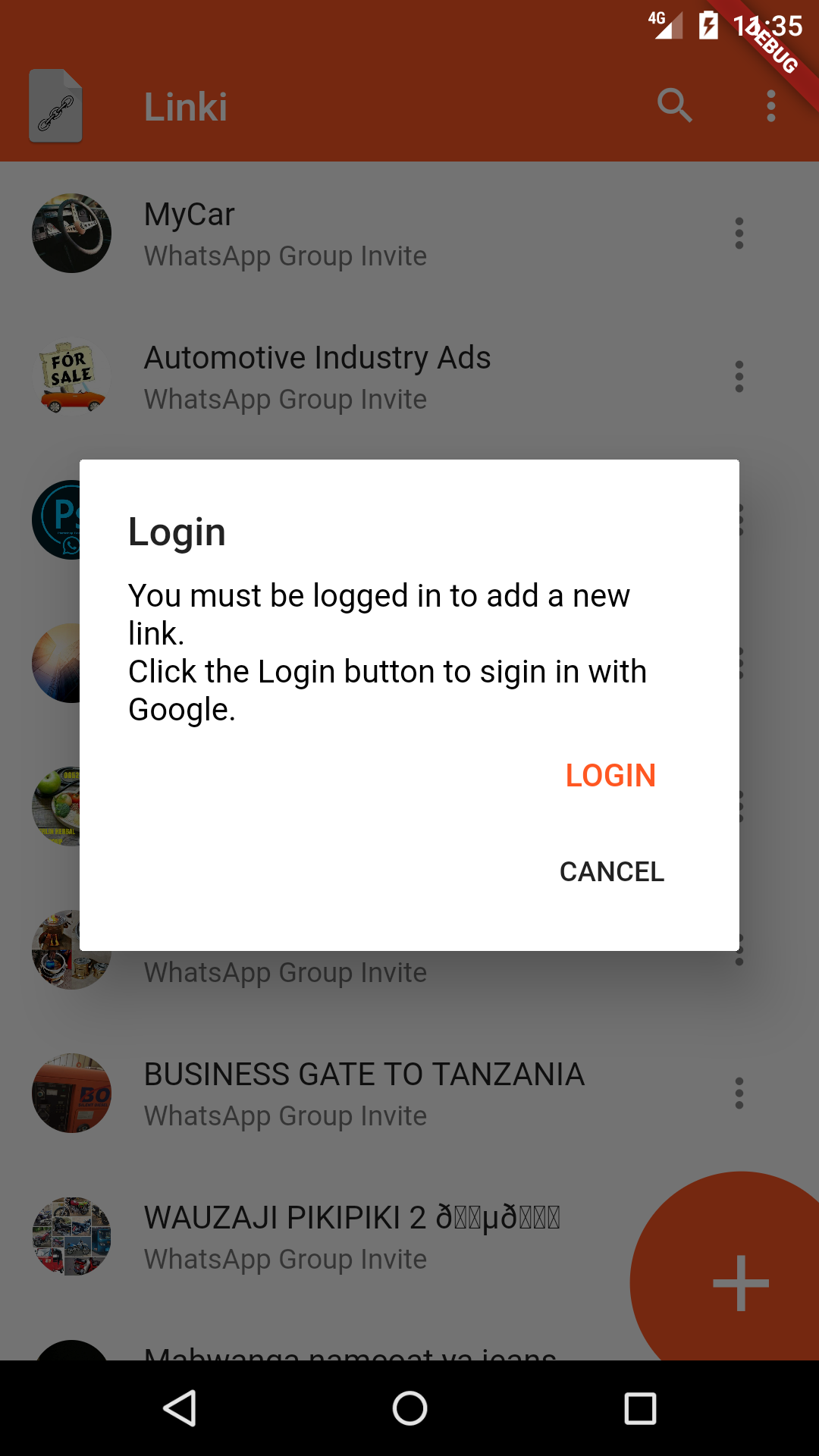Screen dimensions: 819x1456
Task: Cancel the login dialog
Action: coord(611,872)
